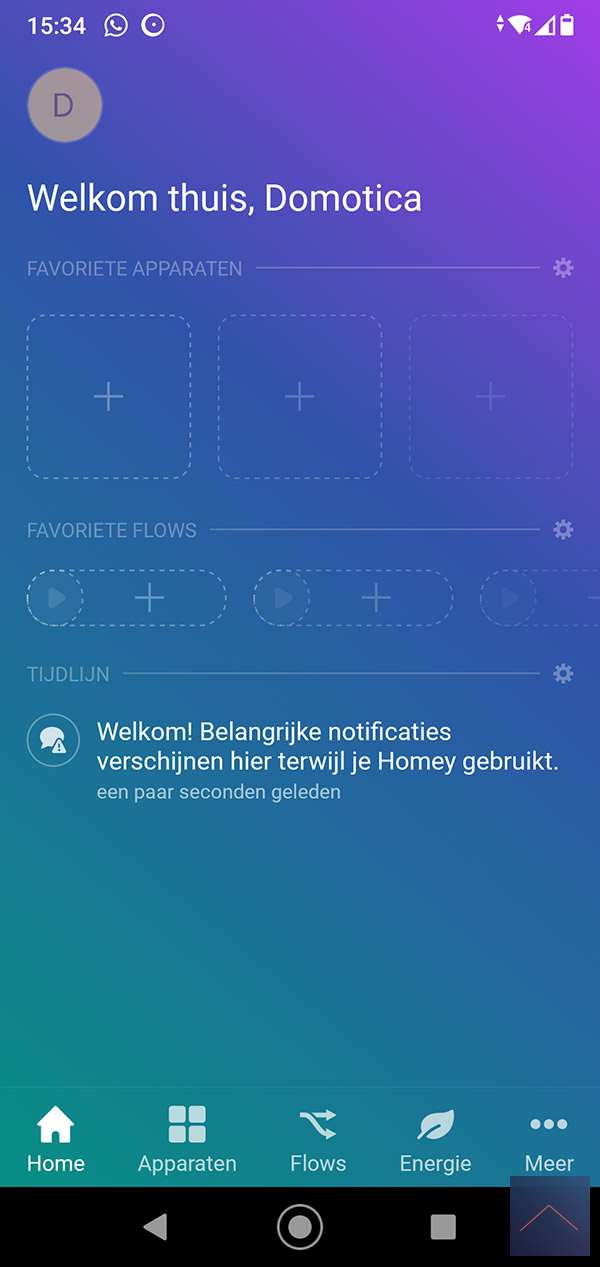This screenshot has width=600, height=1267.
Task: Add first favorite flow
Action: (x=149, y=598)
